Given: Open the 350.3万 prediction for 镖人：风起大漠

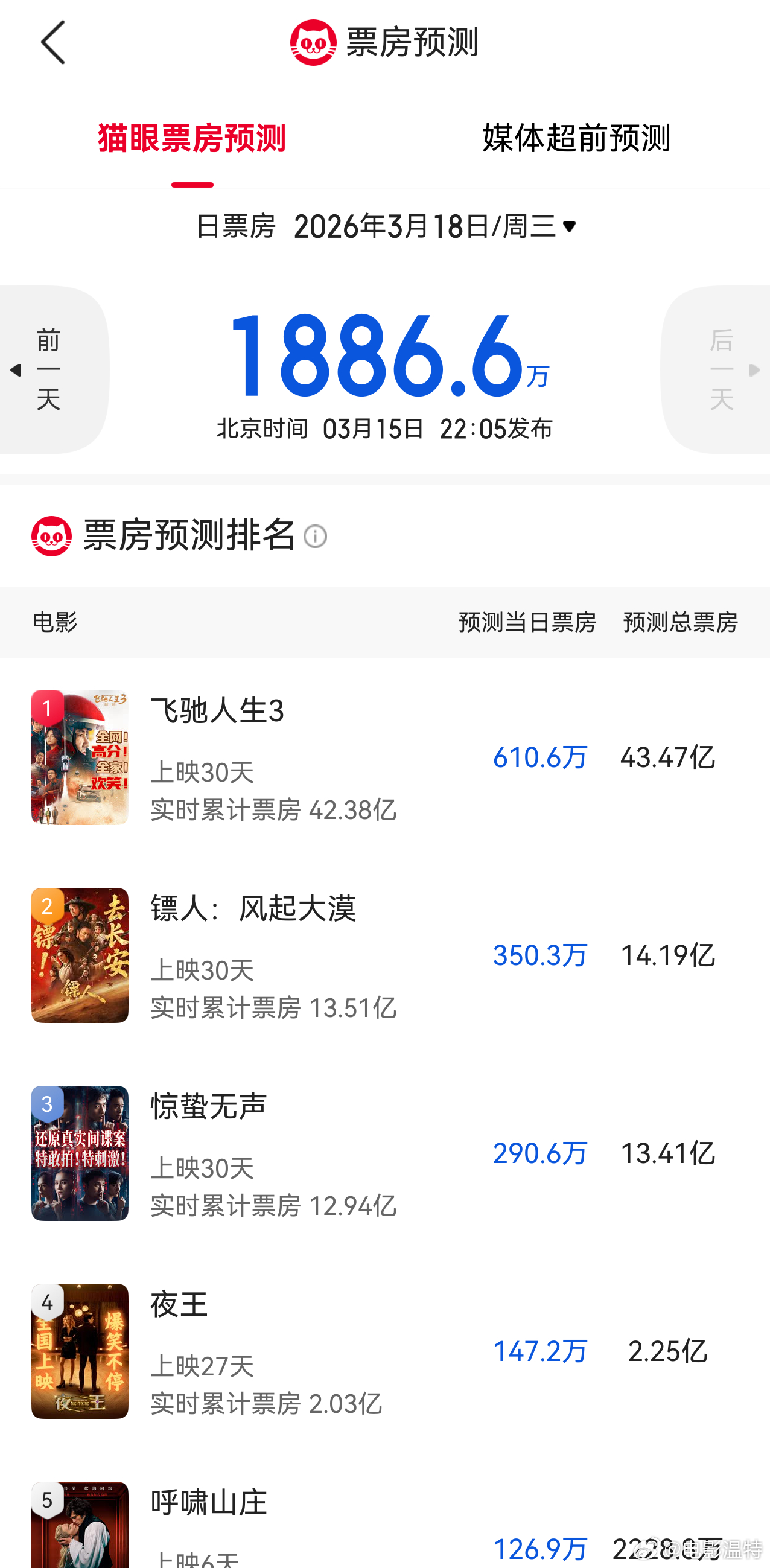Looking at the screenshot, I should [539, 955].
